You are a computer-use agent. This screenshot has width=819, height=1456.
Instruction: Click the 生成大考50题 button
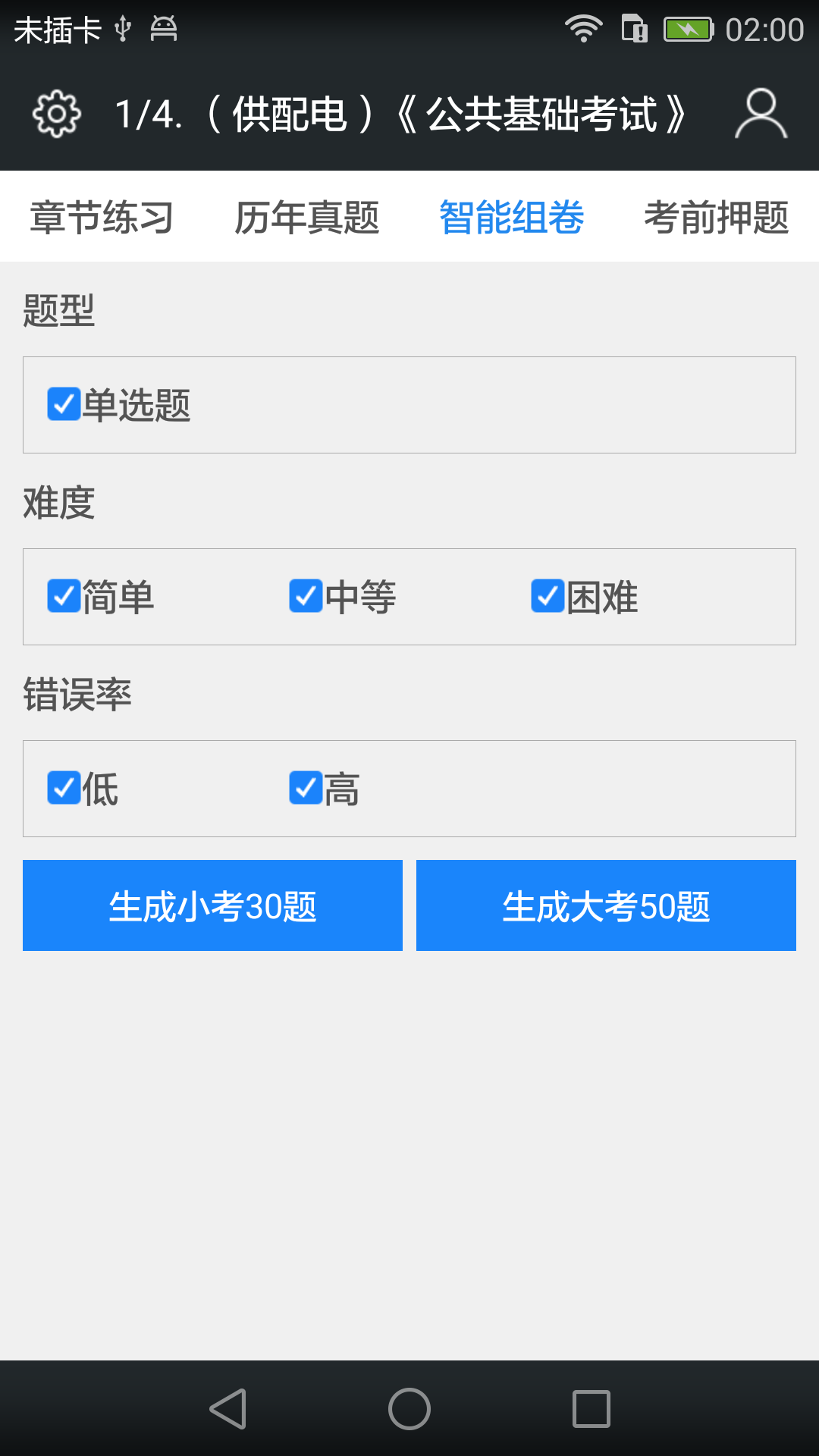click(x=606, y=905)
